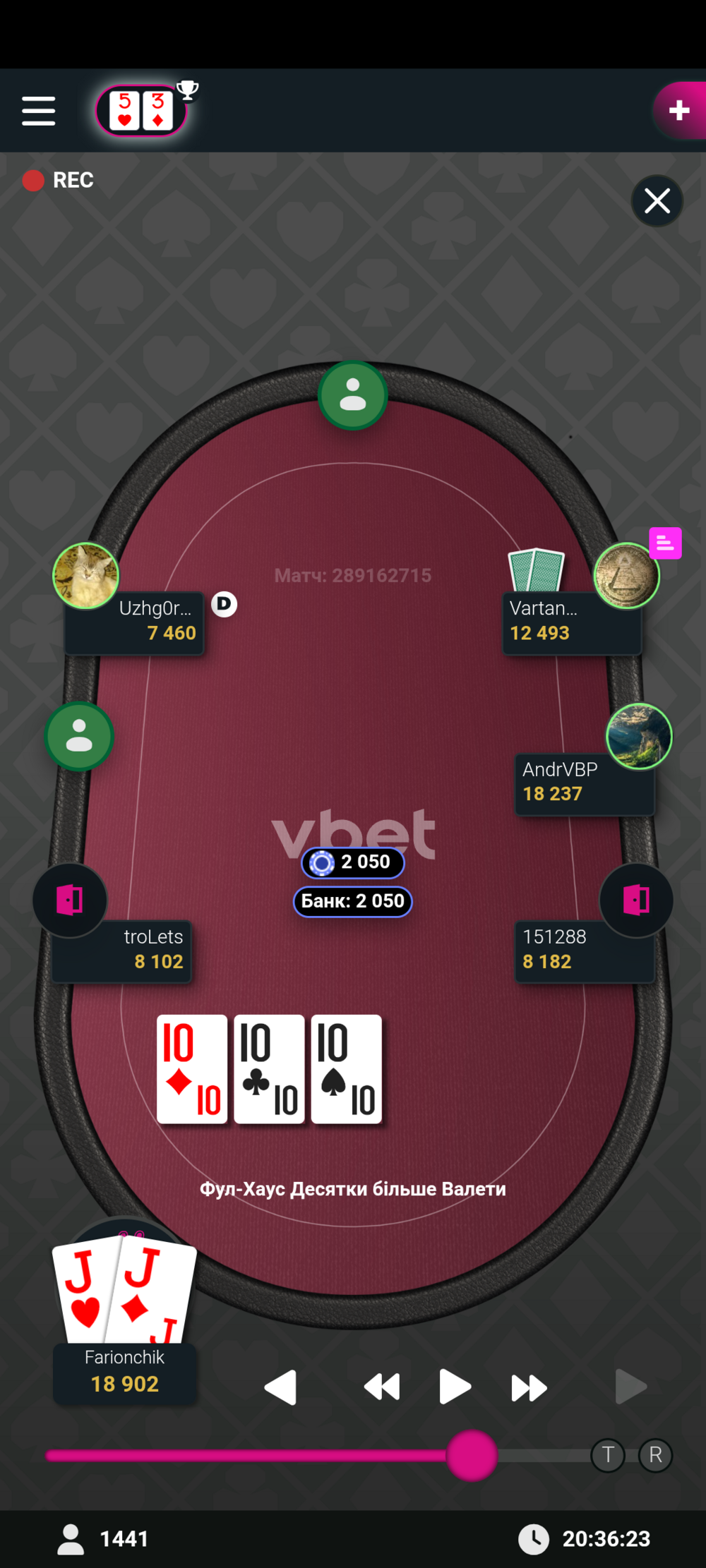Fast-forward the hand replay
Screen dimensions: 706x1568
tap(529, 1387)
